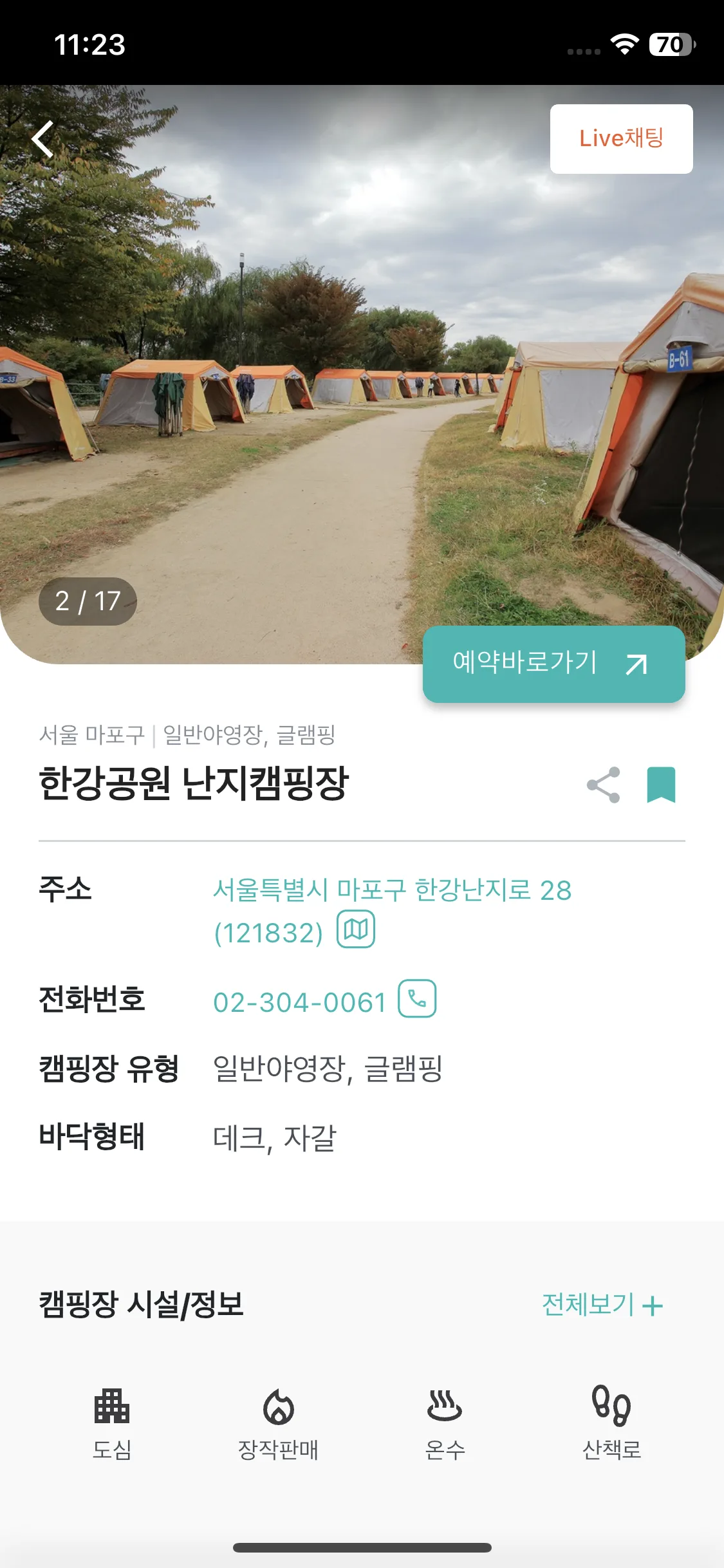
Task: Tap phone number 02-304-0061
Action: (x=299, y=1002)
